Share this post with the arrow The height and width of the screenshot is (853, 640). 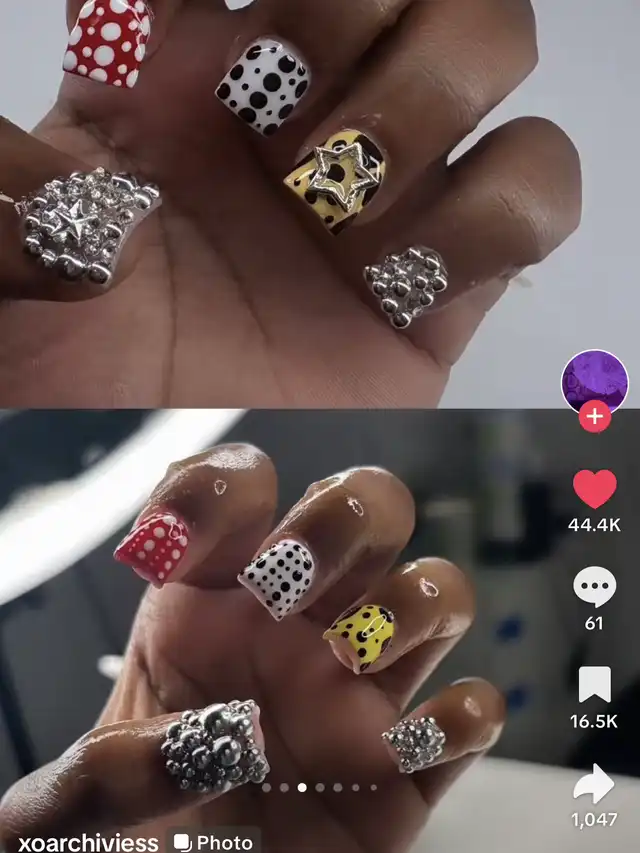[x=594, y=783]
